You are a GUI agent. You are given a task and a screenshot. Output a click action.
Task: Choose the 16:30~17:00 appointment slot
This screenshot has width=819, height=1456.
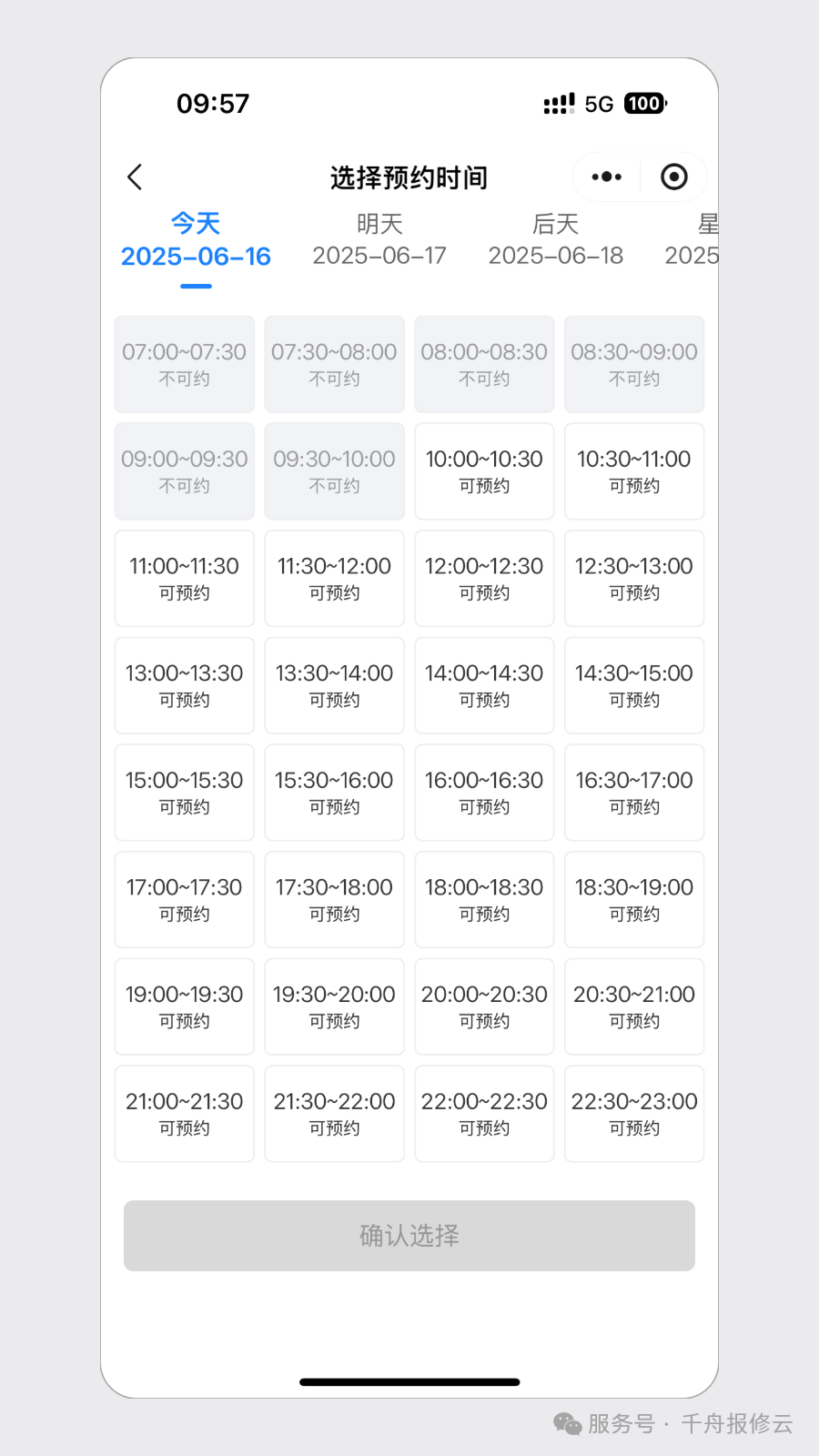[x=634, y=792]
